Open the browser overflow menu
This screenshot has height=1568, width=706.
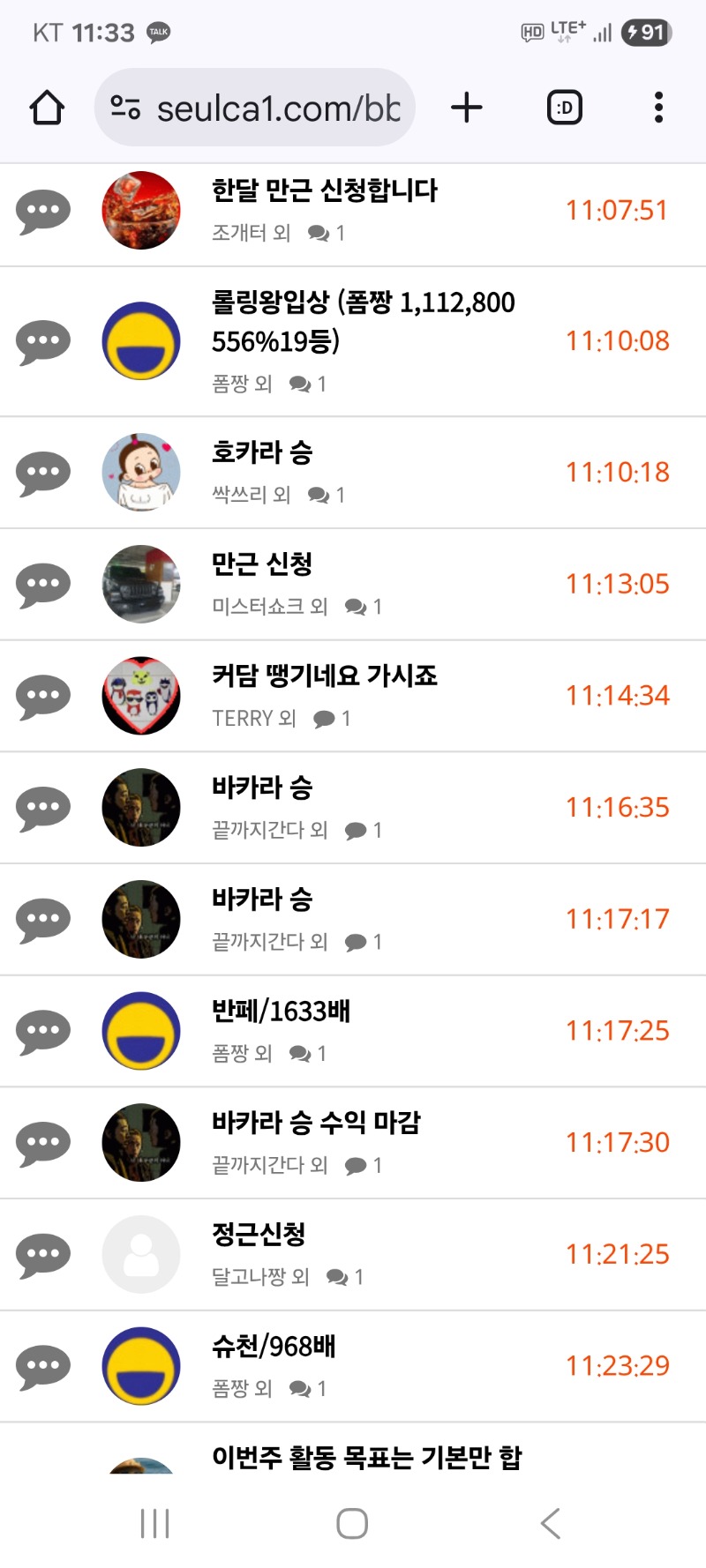click(x=658, y=108)
